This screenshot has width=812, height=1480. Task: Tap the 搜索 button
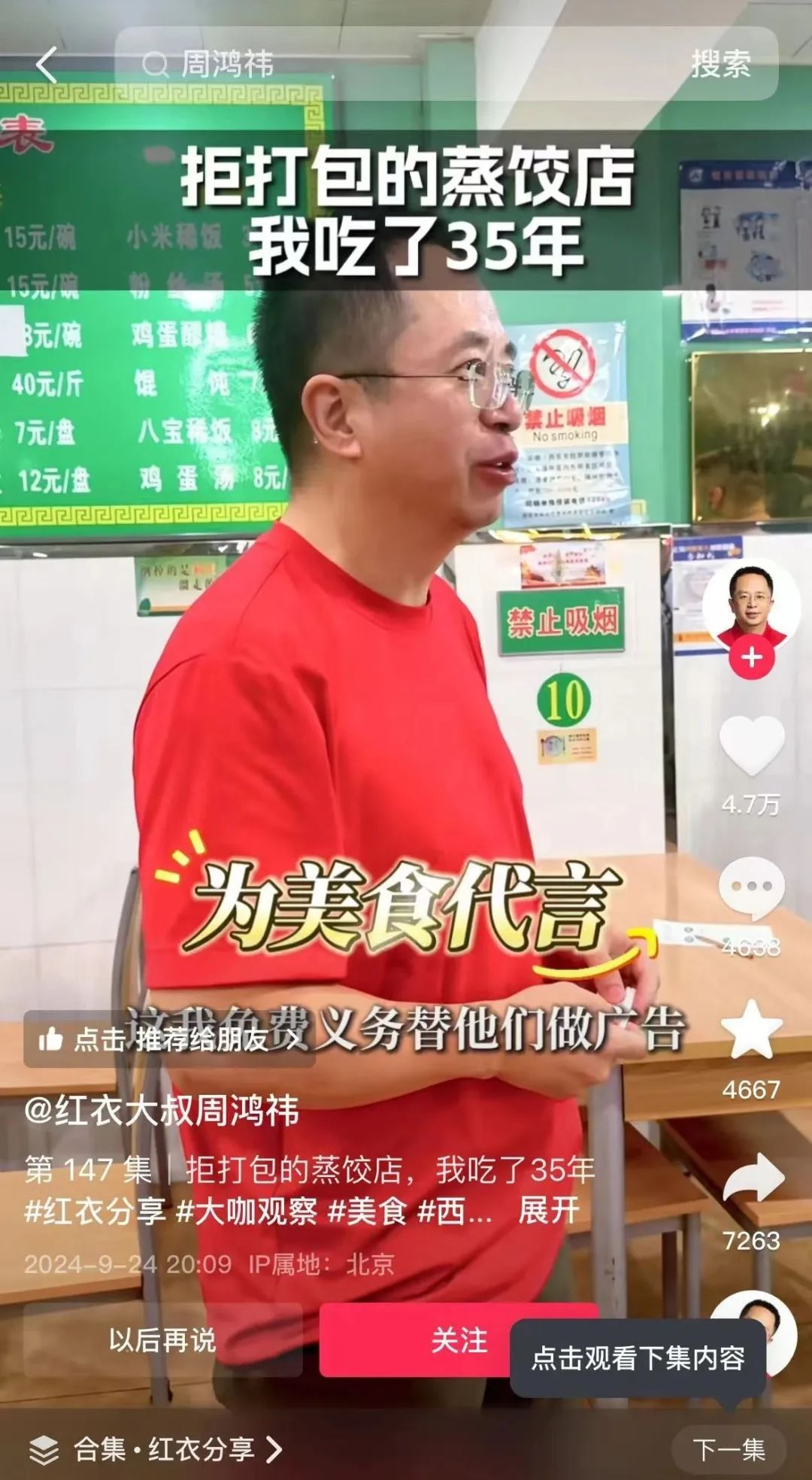click(720, 65)
